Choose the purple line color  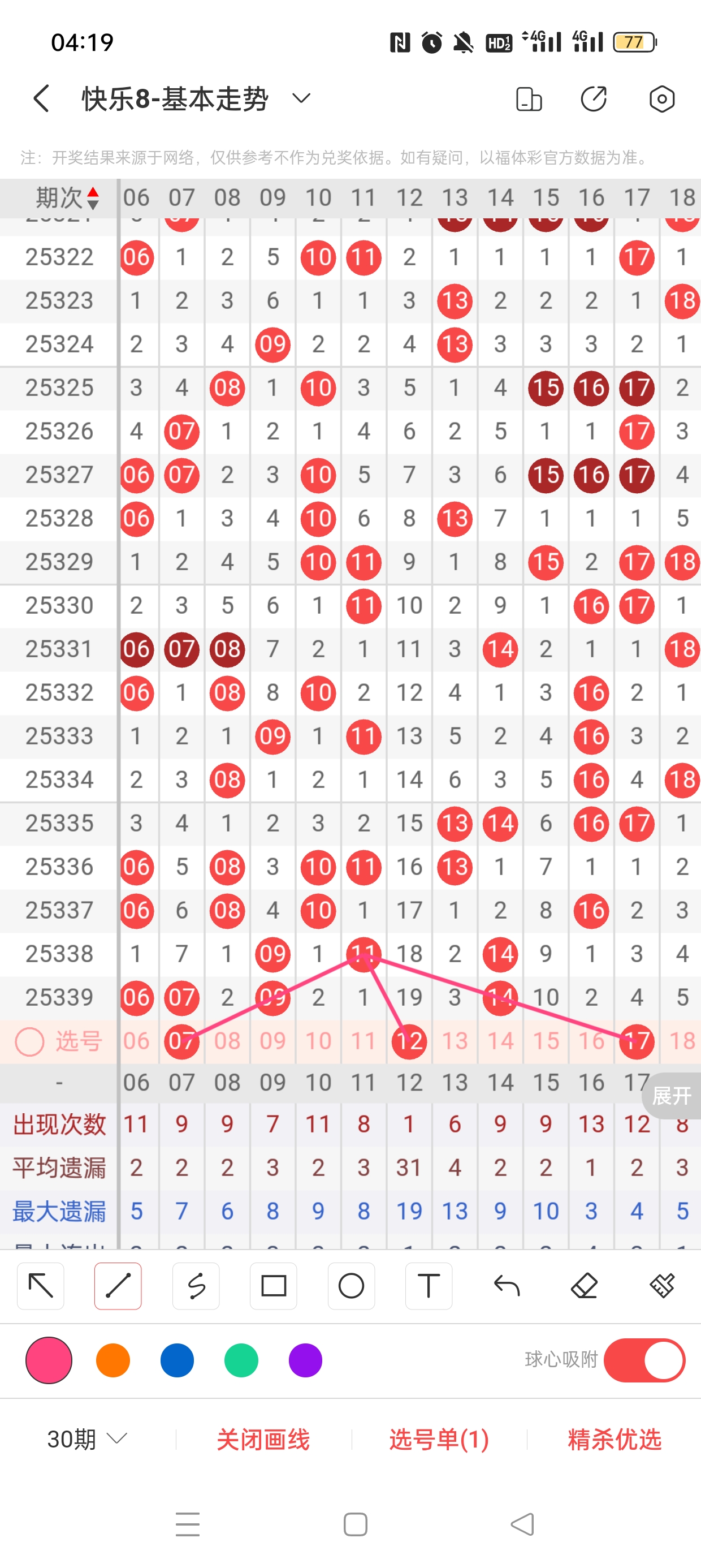coord(305,1360)
